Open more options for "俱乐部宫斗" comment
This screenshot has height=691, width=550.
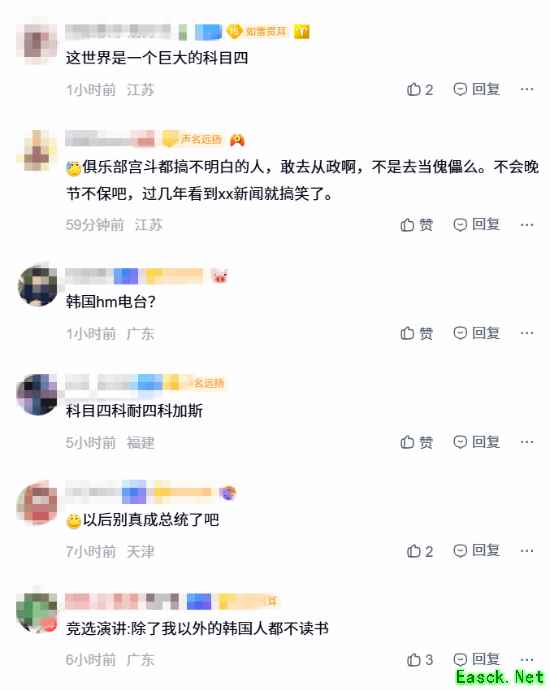pyautogui.click(x=527, y=225)
